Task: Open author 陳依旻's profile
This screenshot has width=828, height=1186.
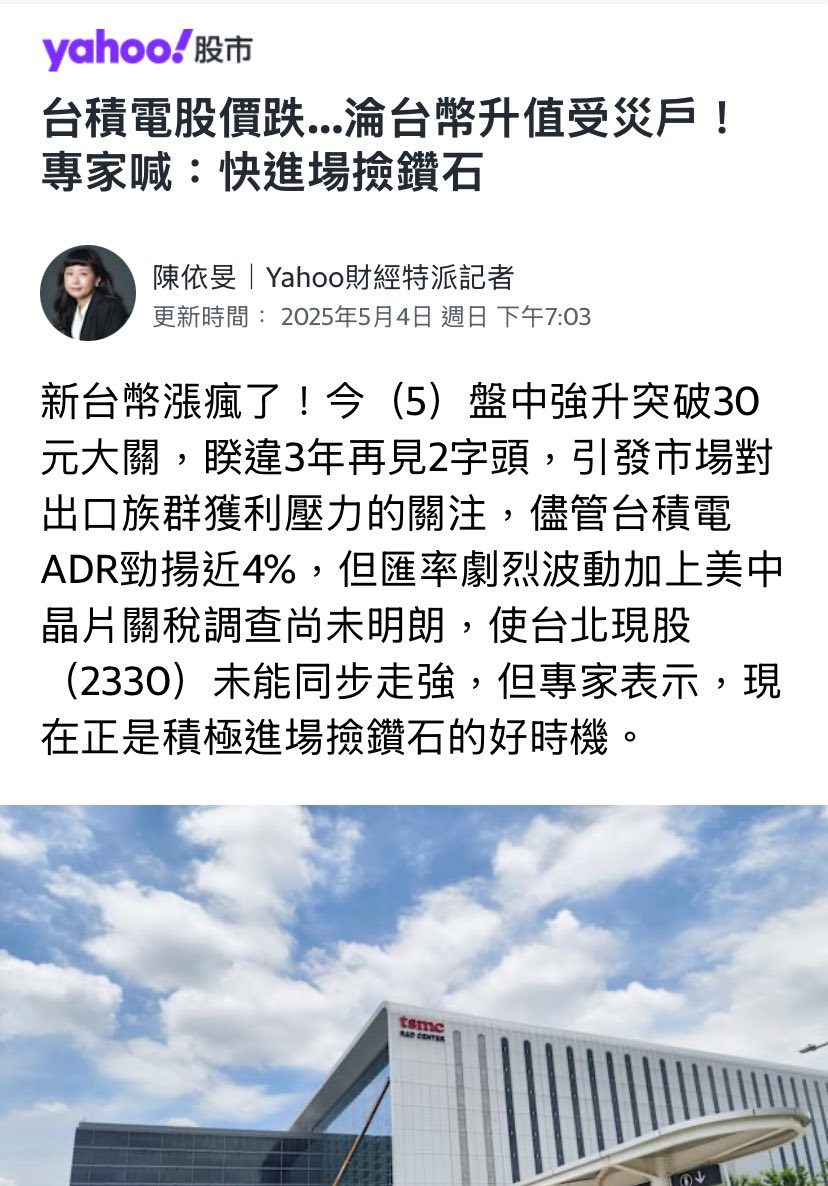Action: (194, 277)
